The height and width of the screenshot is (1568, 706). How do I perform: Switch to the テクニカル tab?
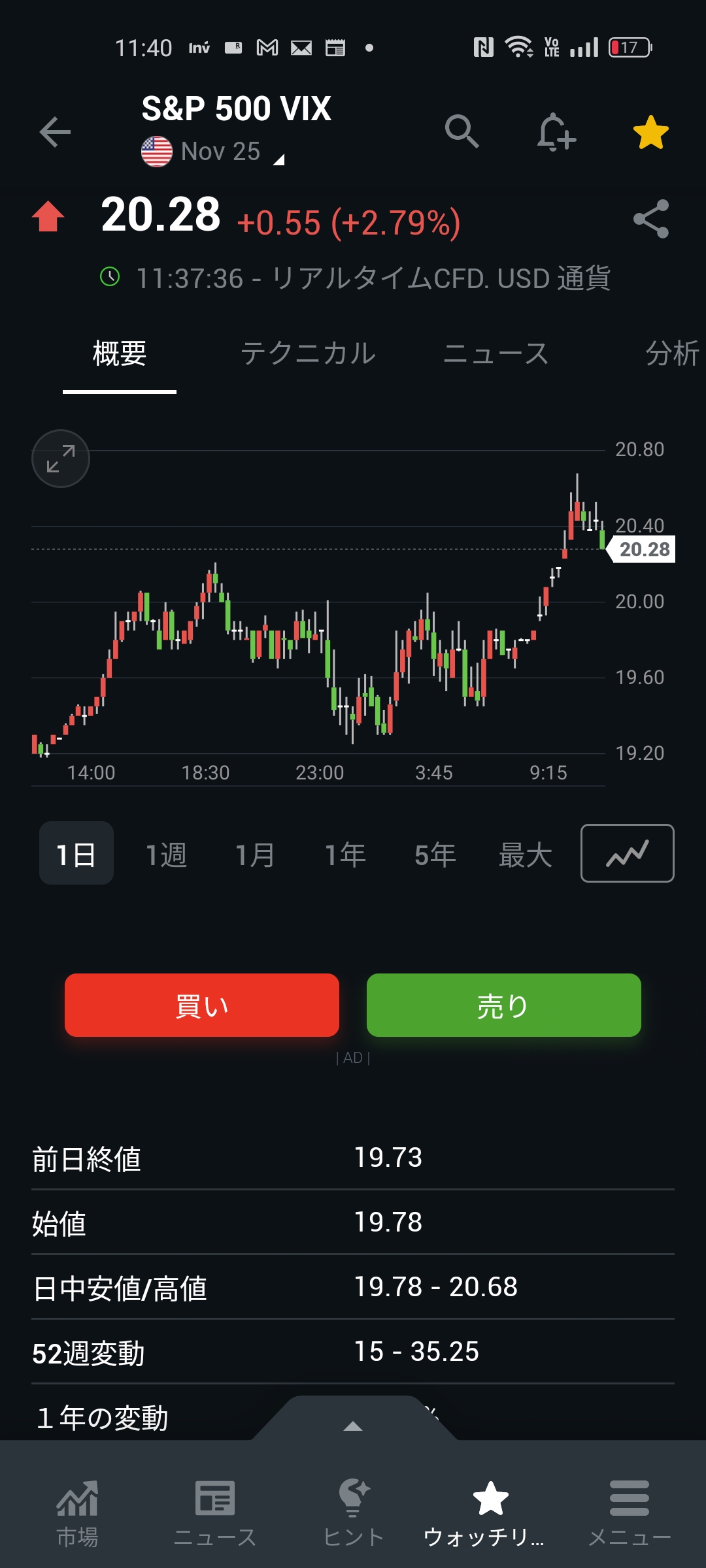pos(308,353)
